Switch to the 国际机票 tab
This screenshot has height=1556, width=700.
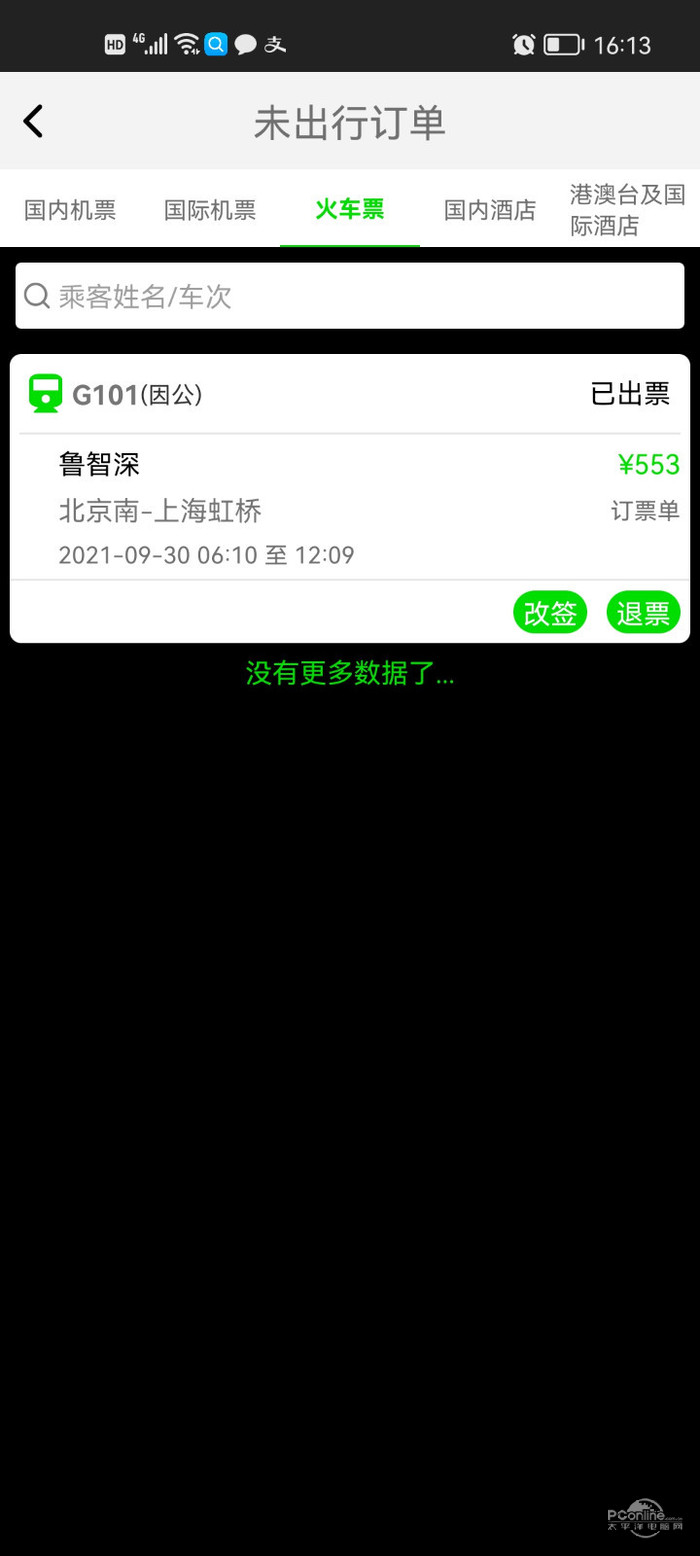point(210,210)
